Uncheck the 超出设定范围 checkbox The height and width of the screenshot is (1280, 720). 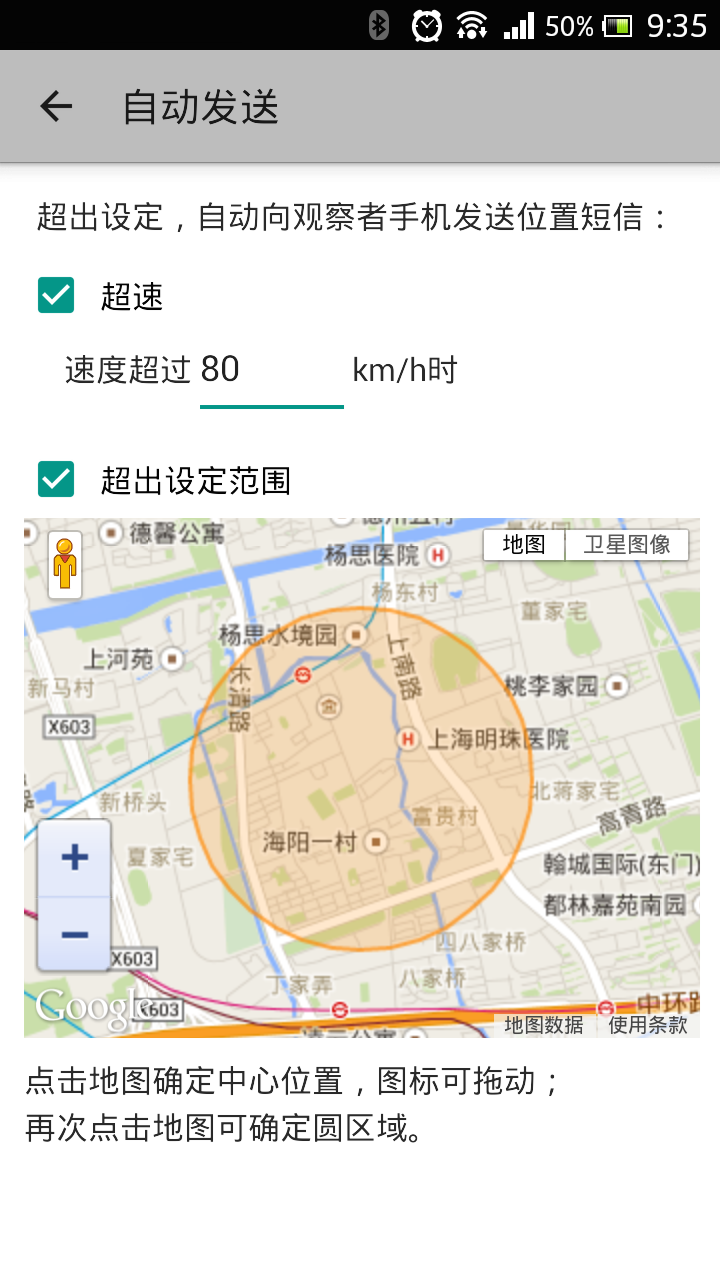[56, 479]
